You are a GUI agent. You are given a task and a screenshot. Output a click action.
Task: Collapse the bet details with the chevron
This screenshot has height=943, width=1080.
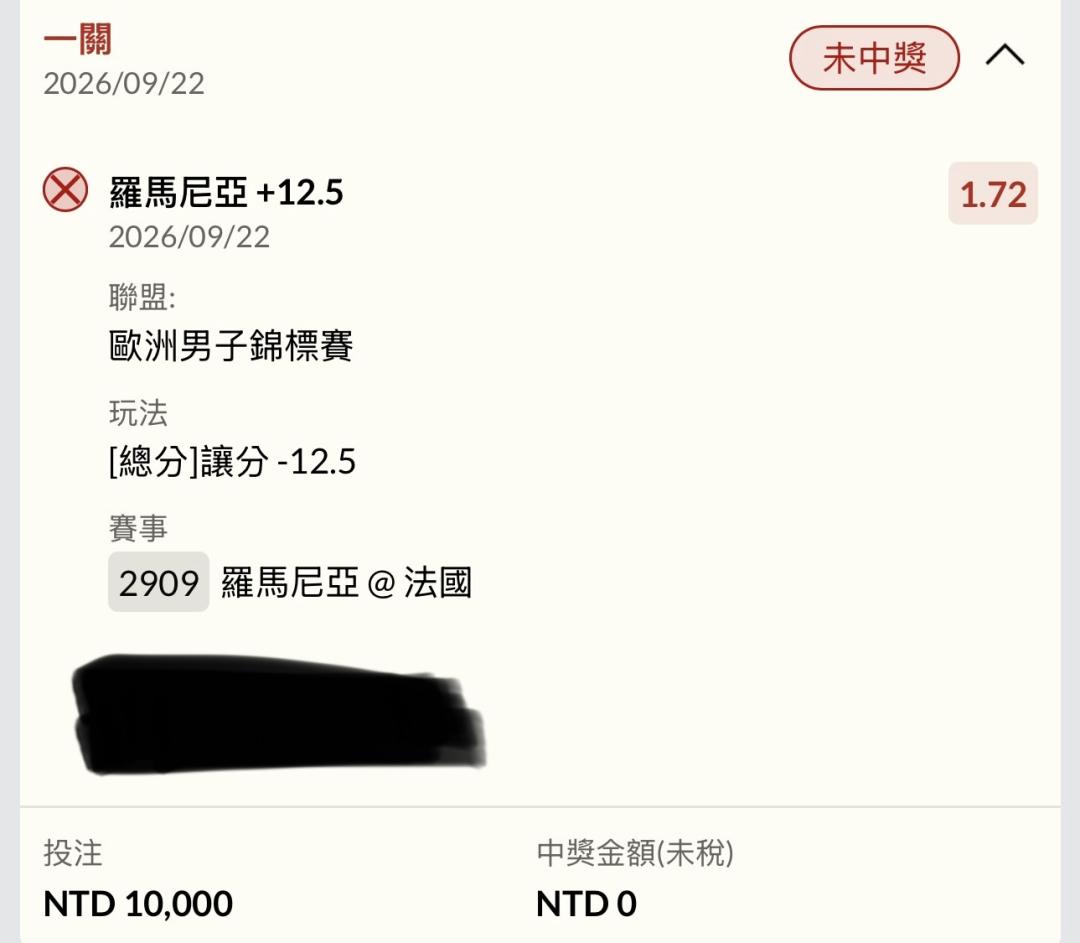[1005, 55]
